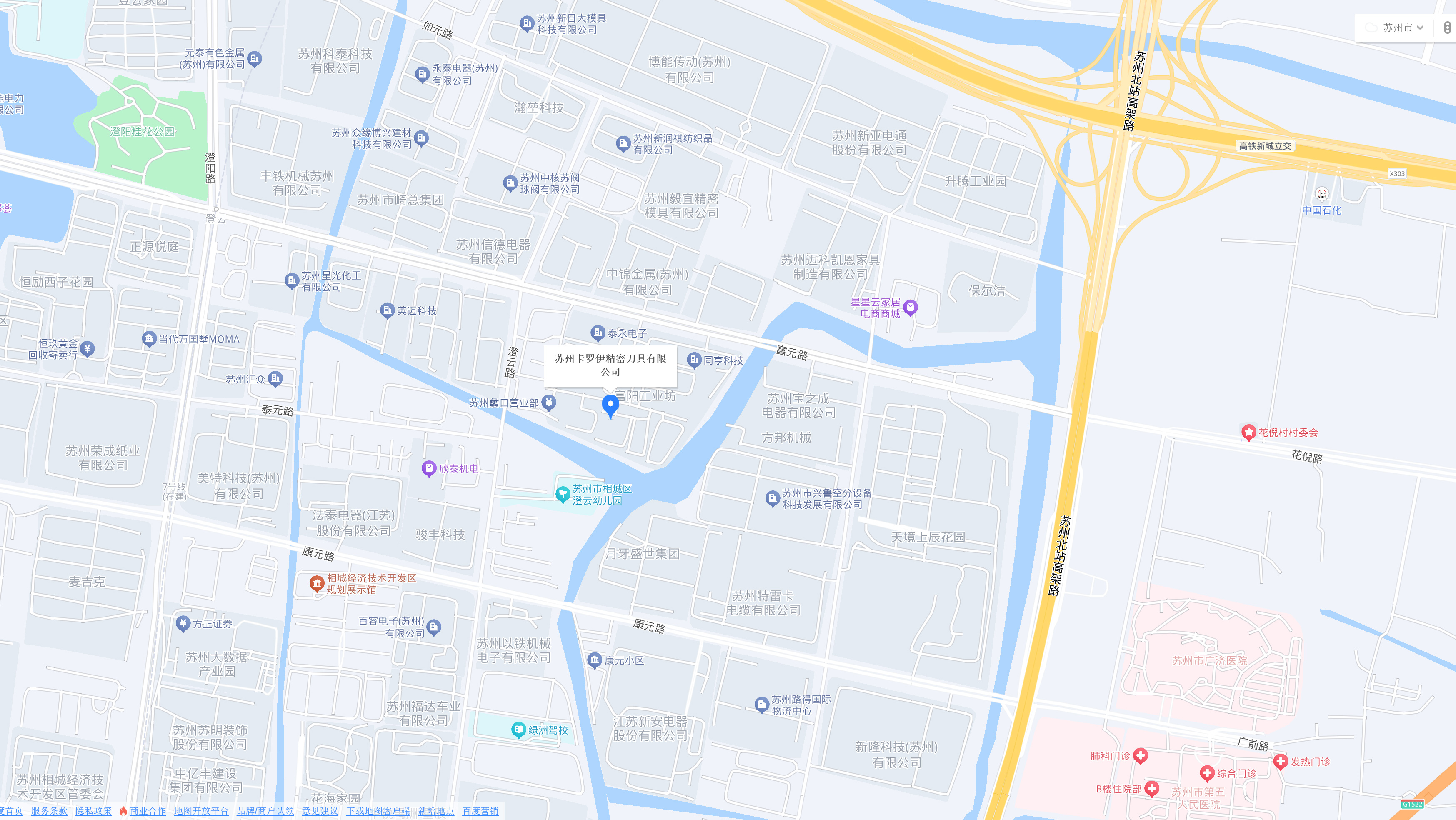Open the 百度营销 link
Screen dimensions: 1456x820
480,811
